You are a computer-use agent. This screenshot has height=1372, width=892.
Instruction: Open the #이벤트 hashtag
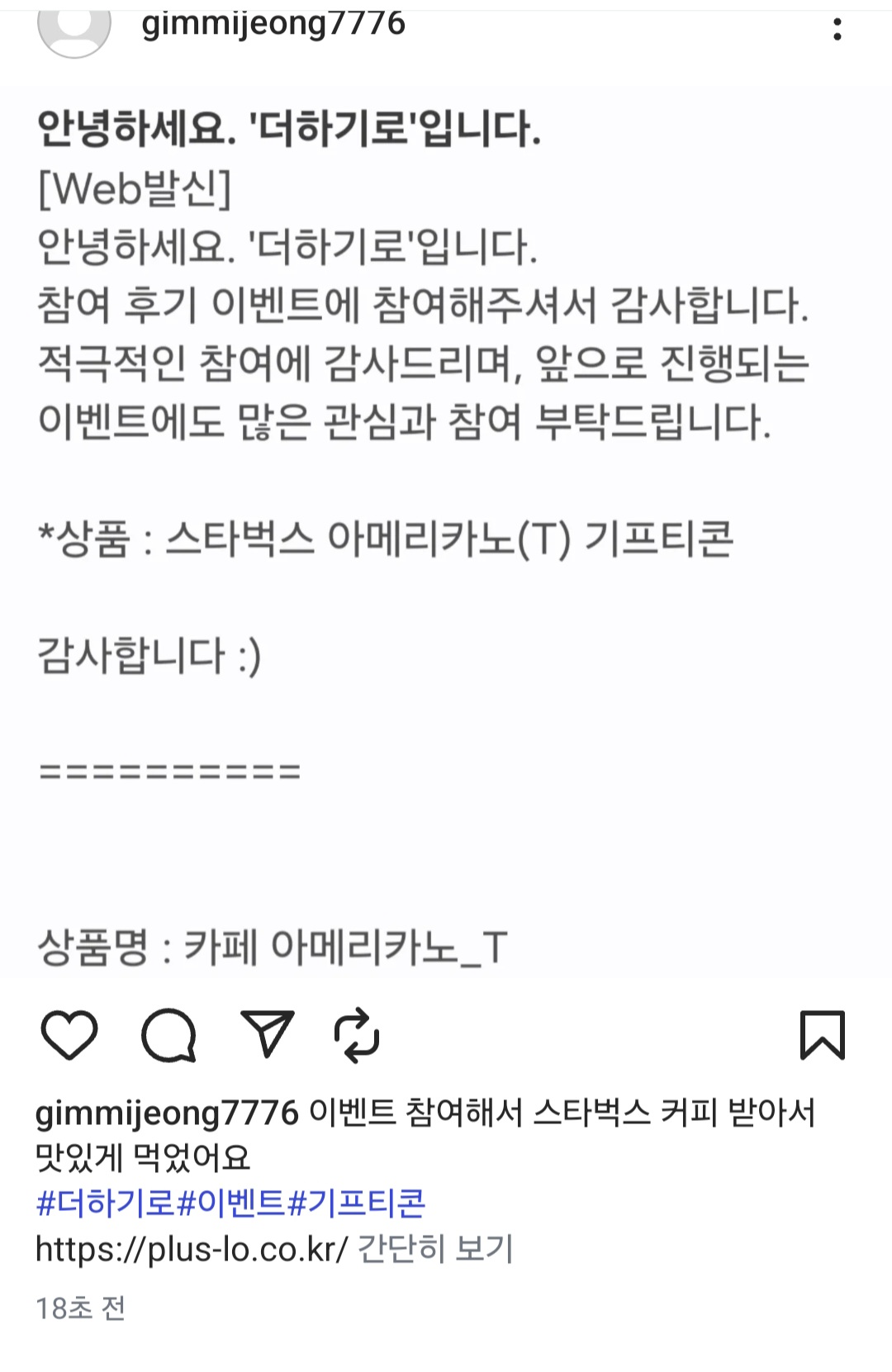pos(230,1203)
